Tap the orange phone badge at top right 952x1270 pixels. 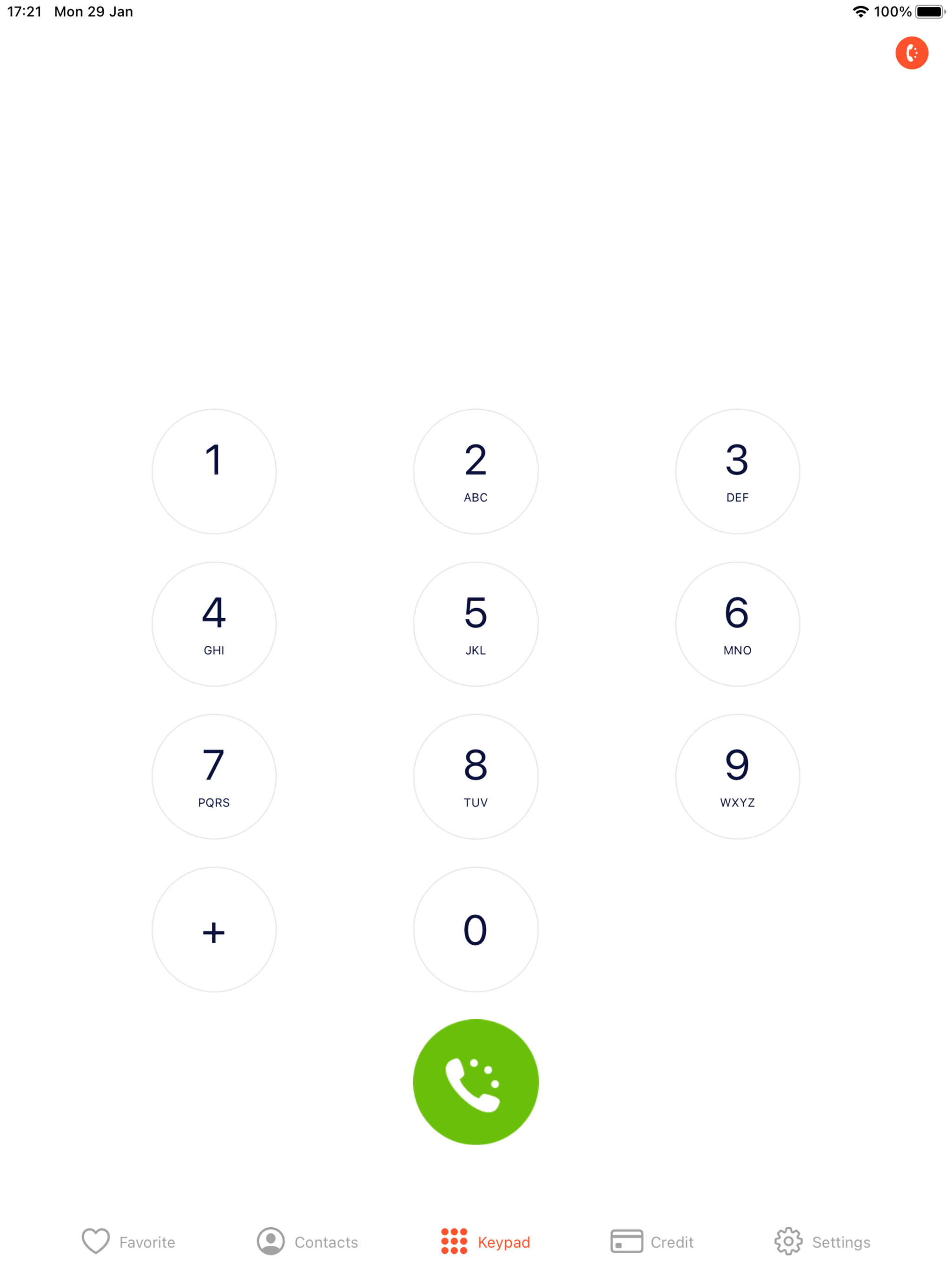tap(912, 53)
